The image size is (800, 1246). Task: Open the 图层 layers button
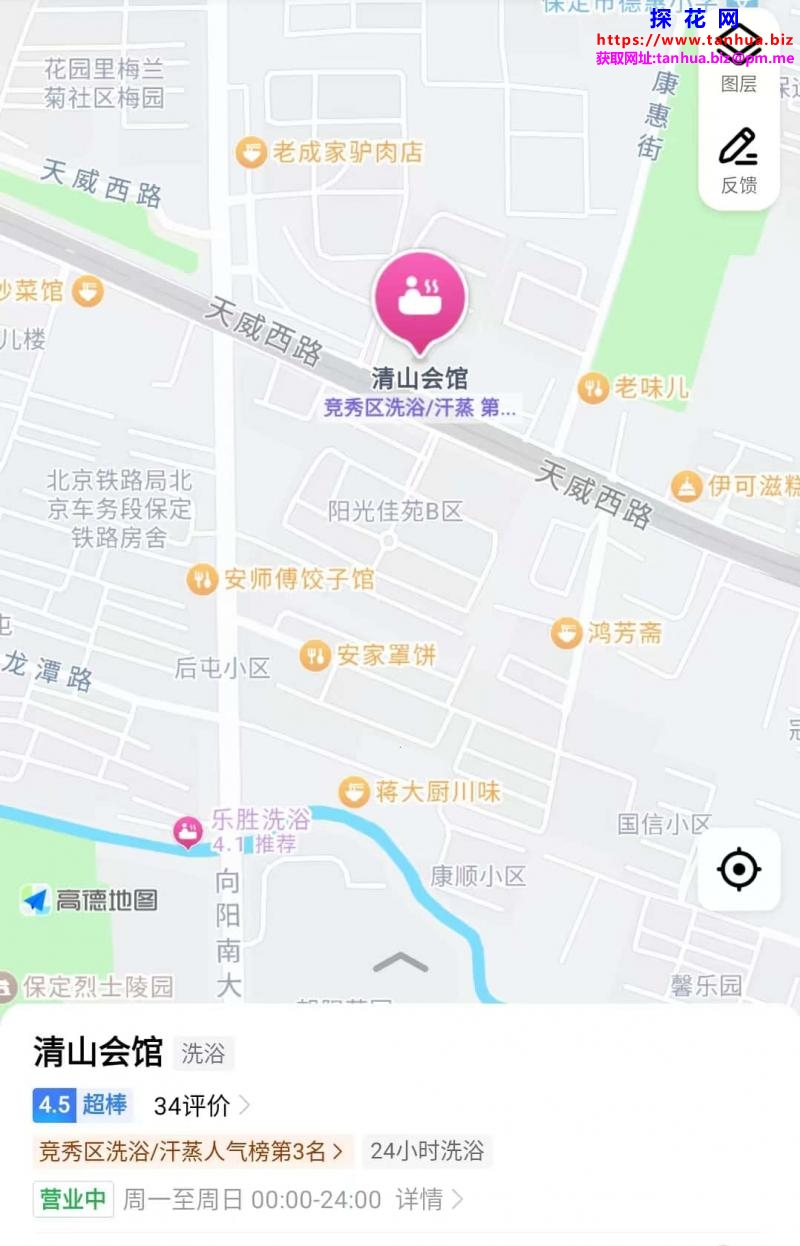tap(739, 60)
